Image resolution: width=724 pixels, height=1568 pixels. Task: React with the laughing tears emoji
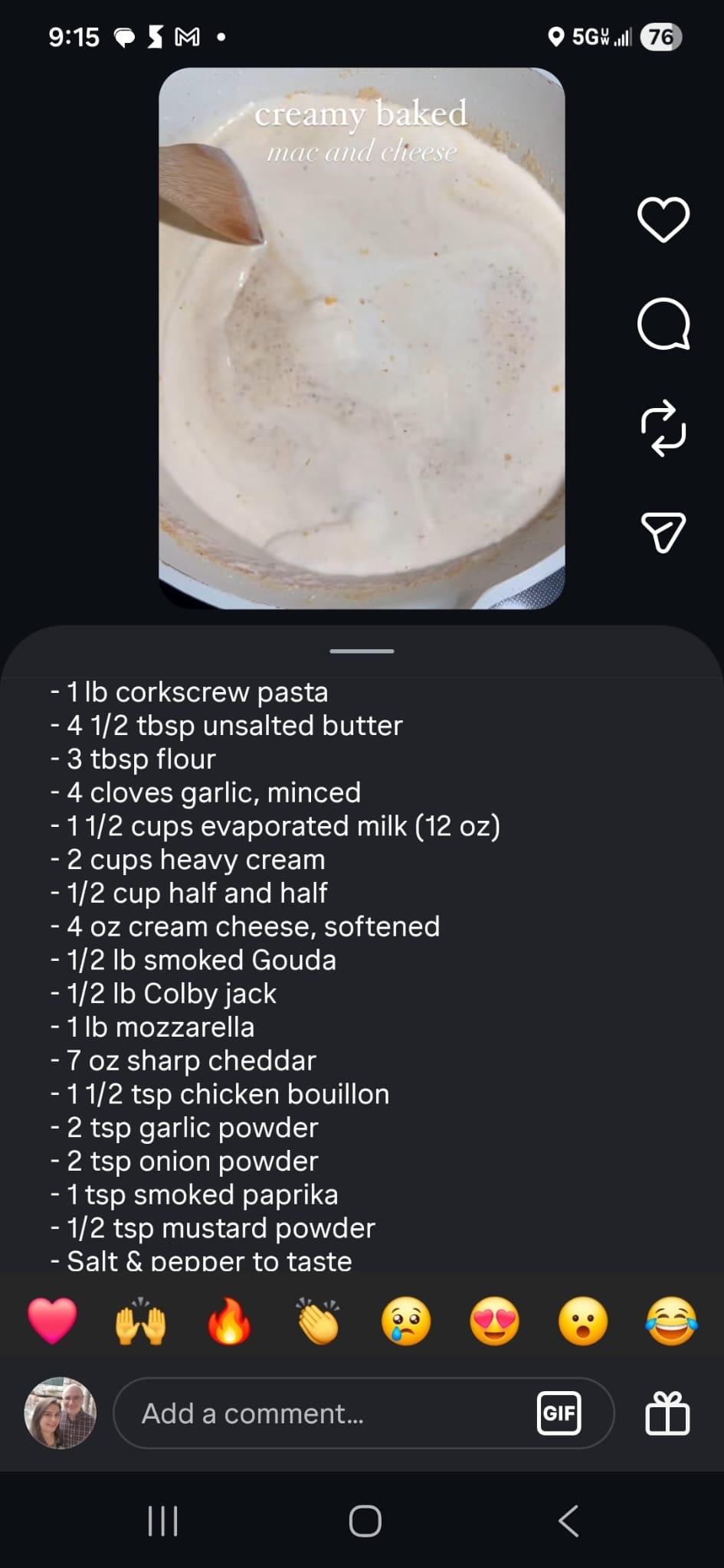[x=671, y=1321]
